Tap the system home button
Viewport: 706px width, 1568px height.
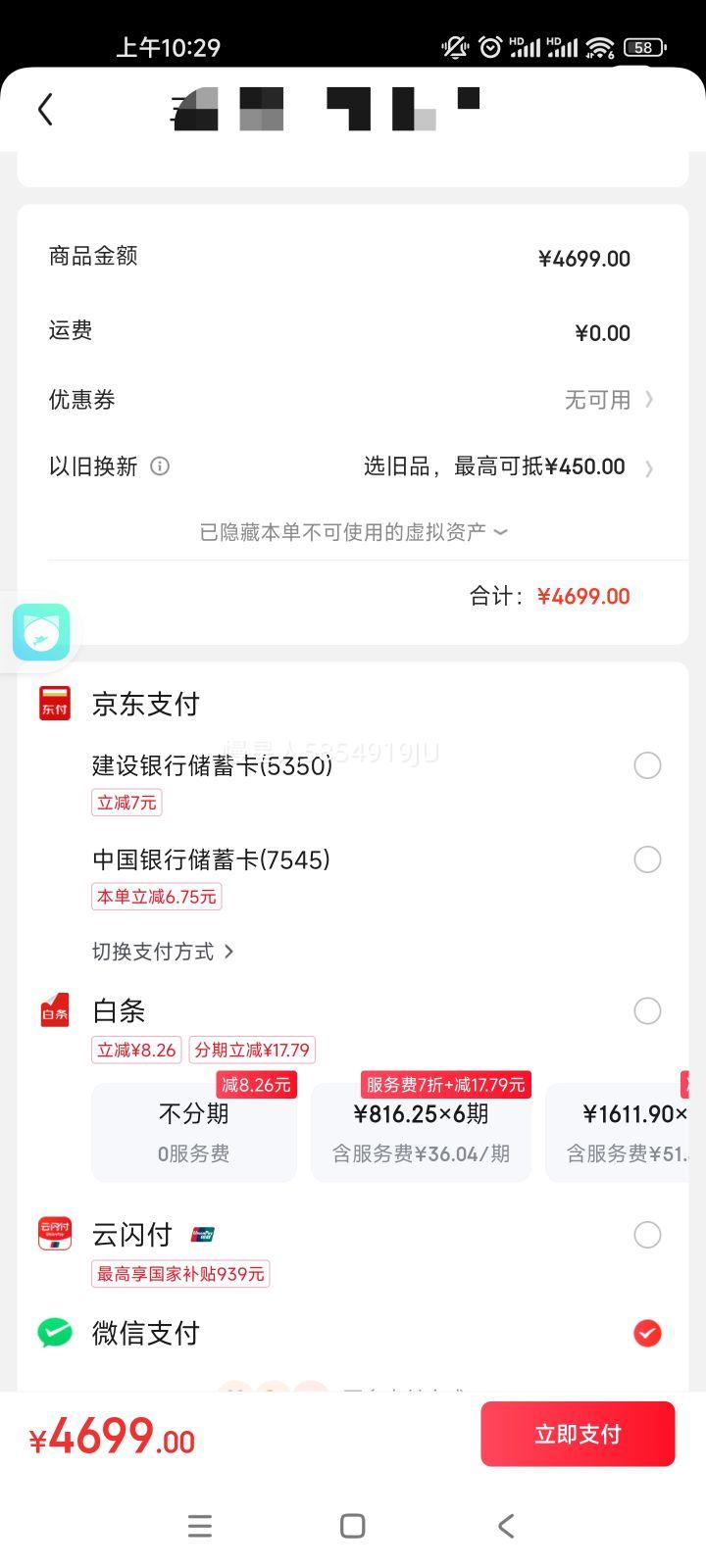click(353, 1526)
